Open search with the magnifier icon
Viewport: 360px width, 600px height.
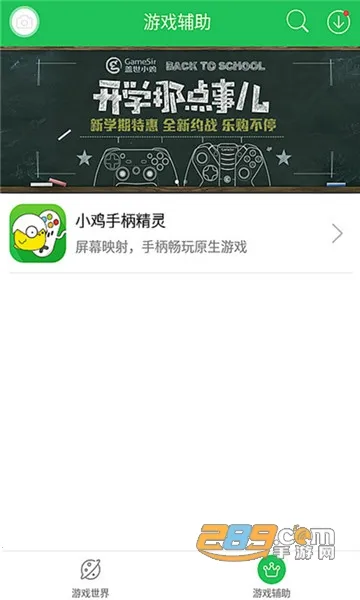point(297,21)
